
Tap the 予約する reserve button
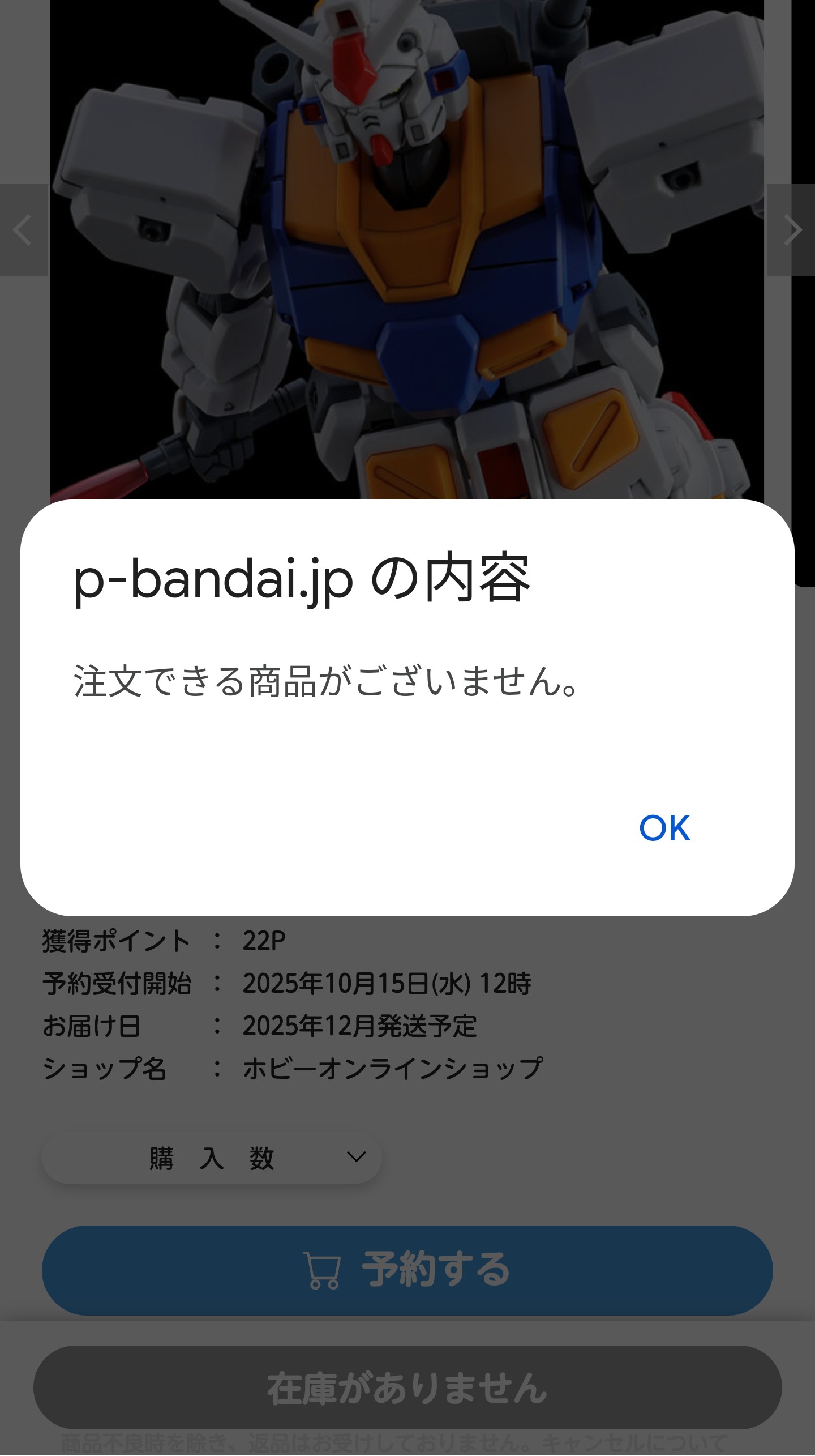pyautogui.click(x=407, y=1270)
